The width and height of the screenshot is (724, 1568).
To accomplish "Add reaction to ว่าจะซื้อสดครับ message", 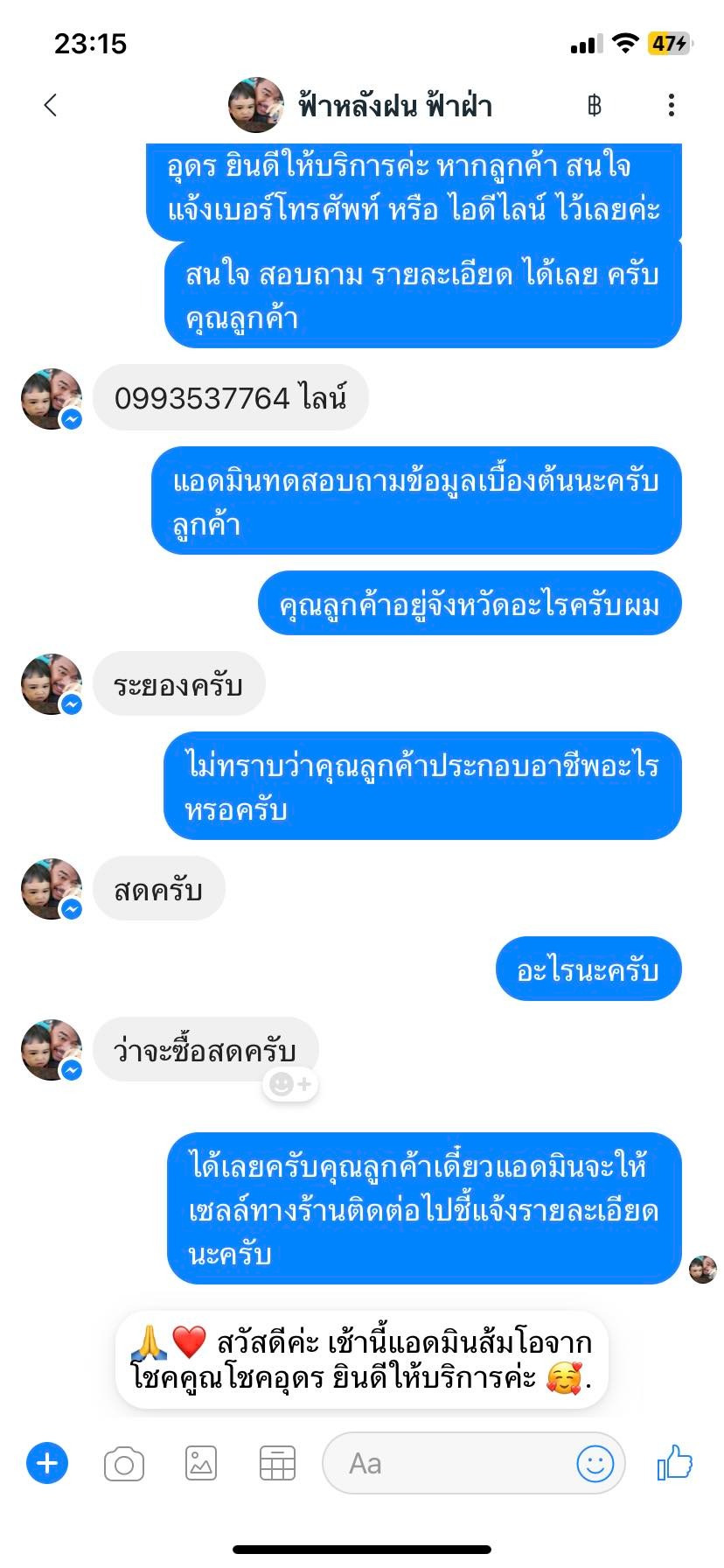I will (290, 1085).
